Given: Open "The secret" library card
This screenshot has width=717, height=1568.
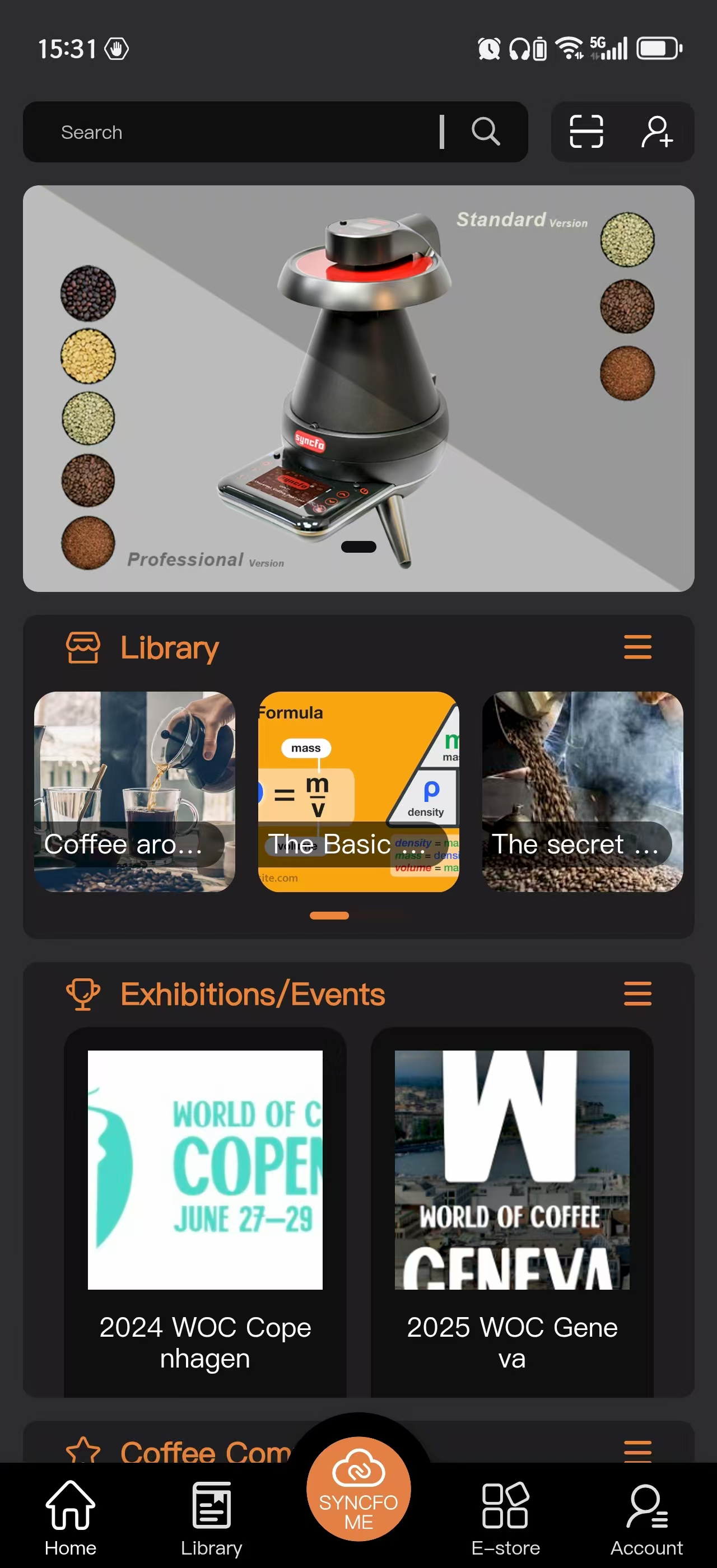Looking at the screenshot, I should (x=583, y=791).
